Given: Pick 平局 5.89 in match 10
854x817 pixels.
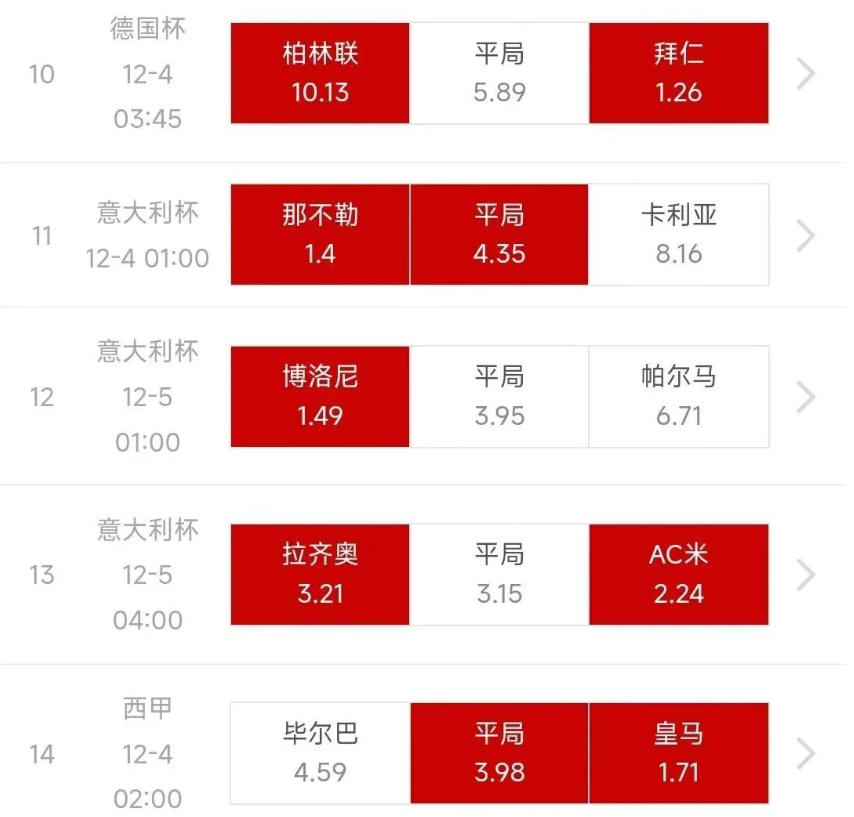Looking at the screenshot, I should [499, 73].
